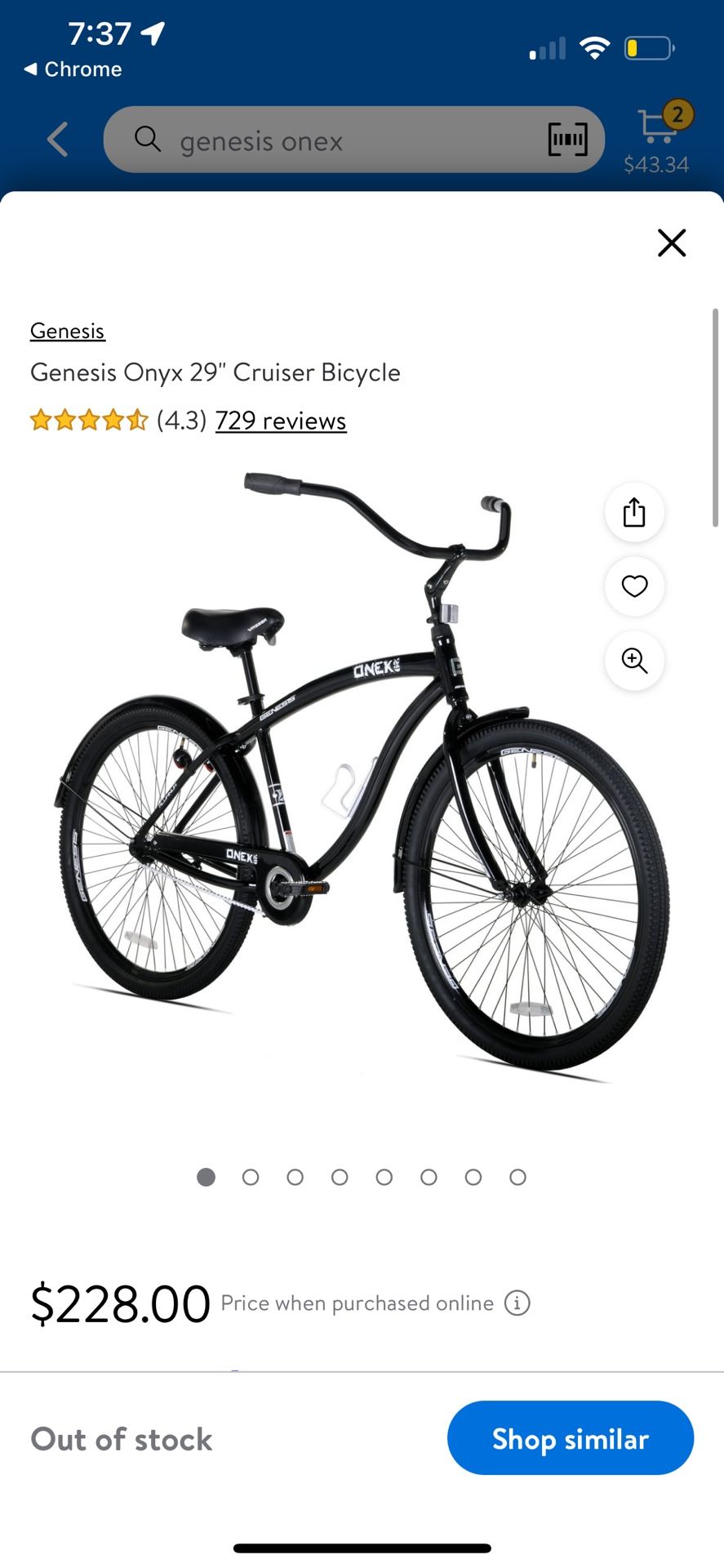This screenshot has height=1568, width=724.
Task: Add the bicycle to favorites
Action: pos(634,586)
